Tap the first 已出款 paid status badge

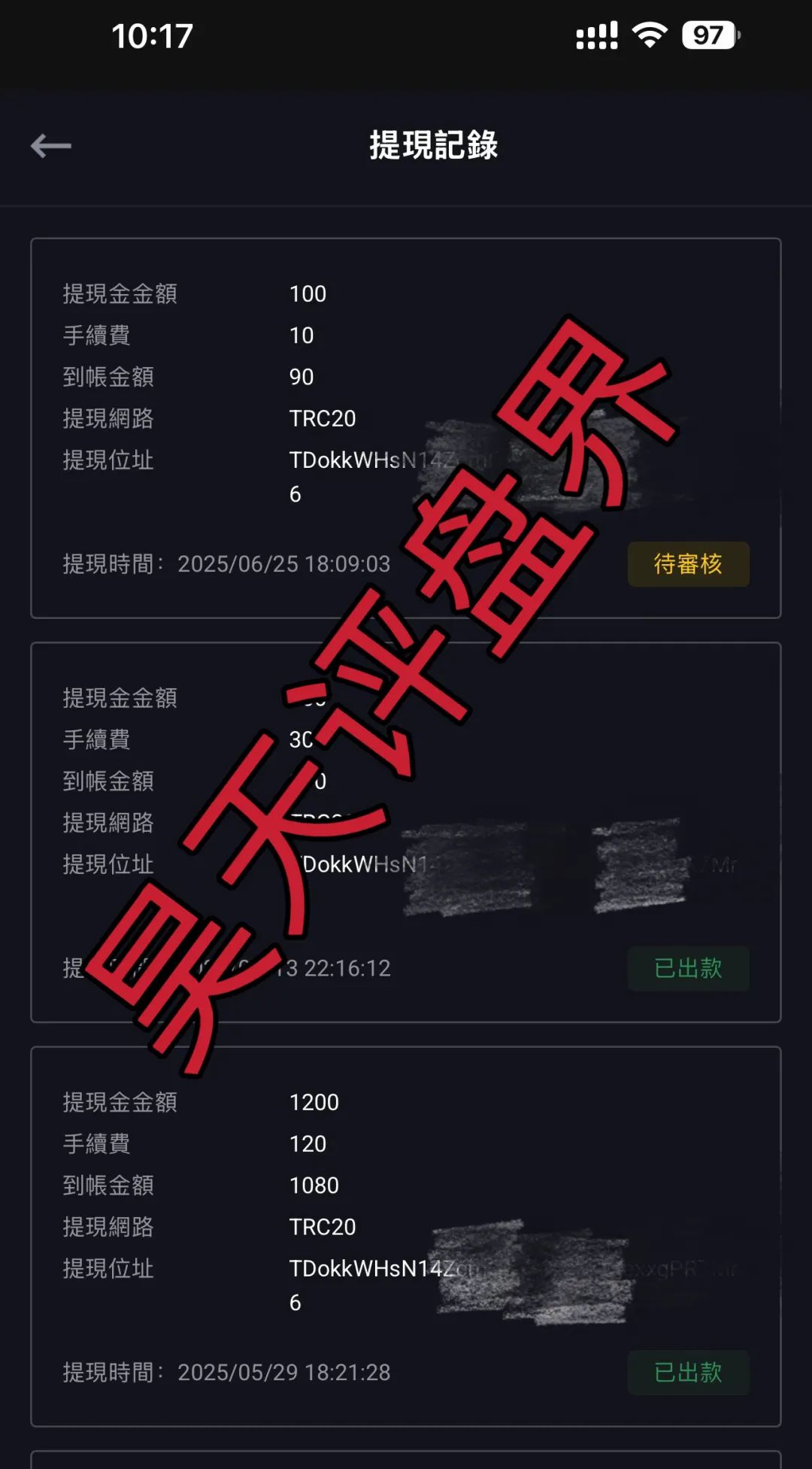coord(688,969)
